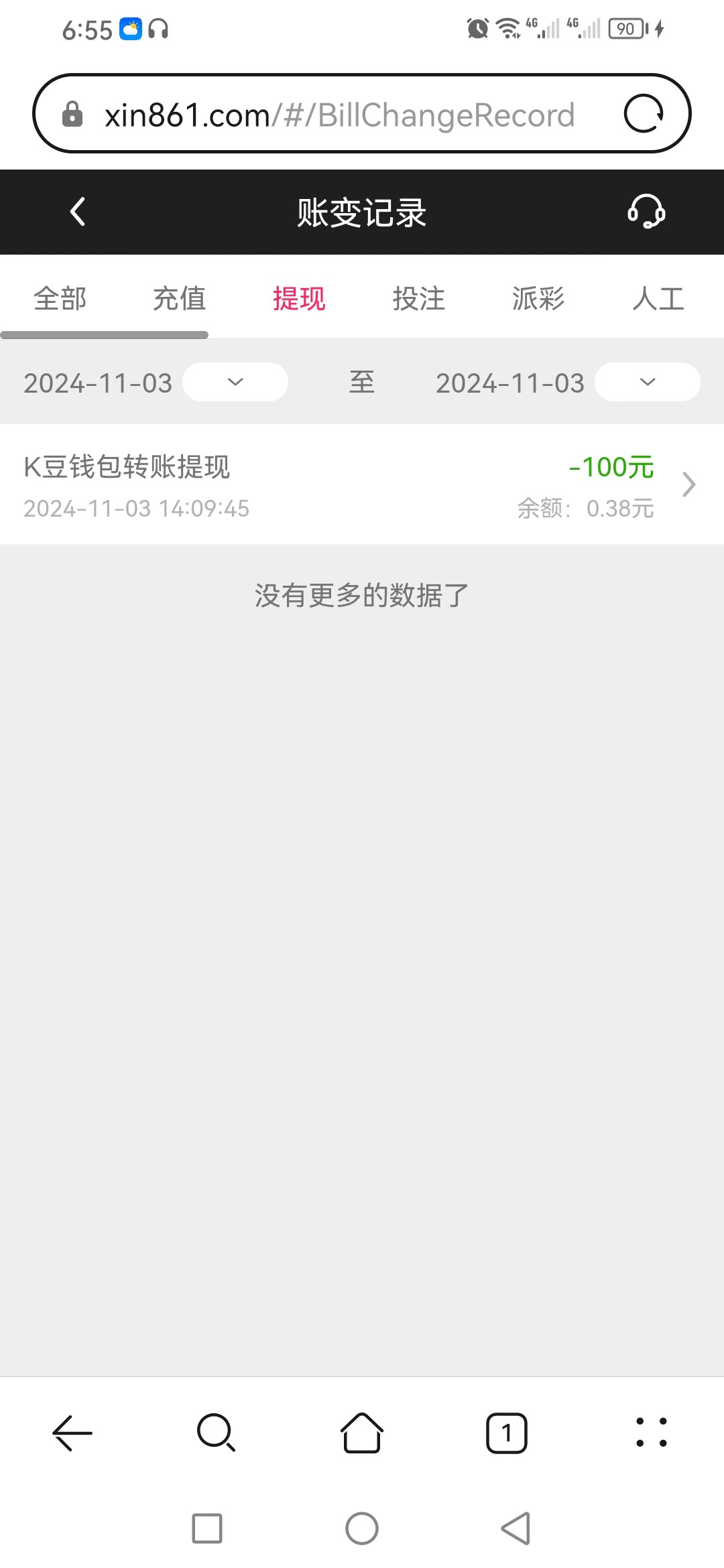
Task: Switch to the 投注 tab
Action: 419,299
